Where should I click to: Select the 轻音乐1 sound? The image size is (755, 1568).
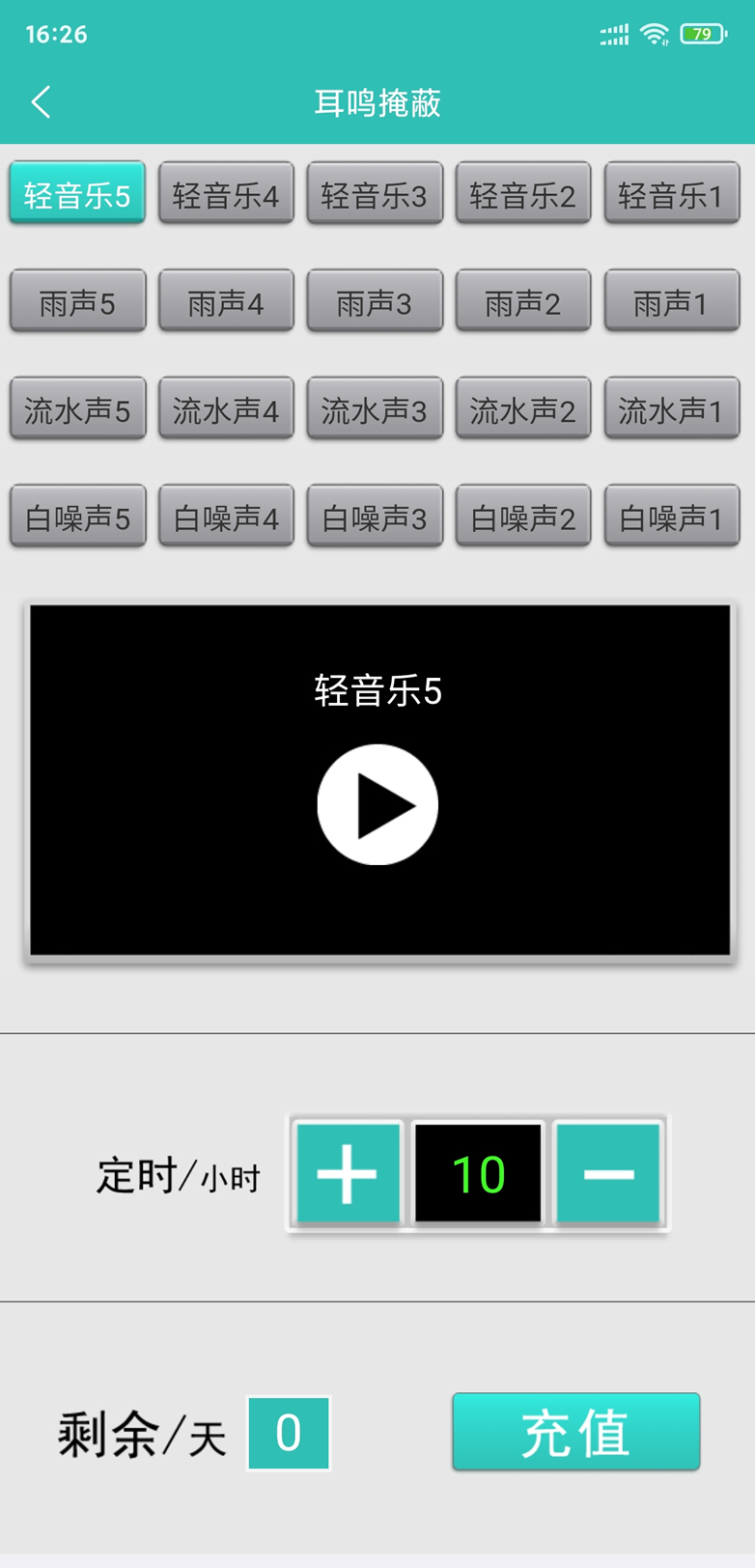[x=671, y=194]
